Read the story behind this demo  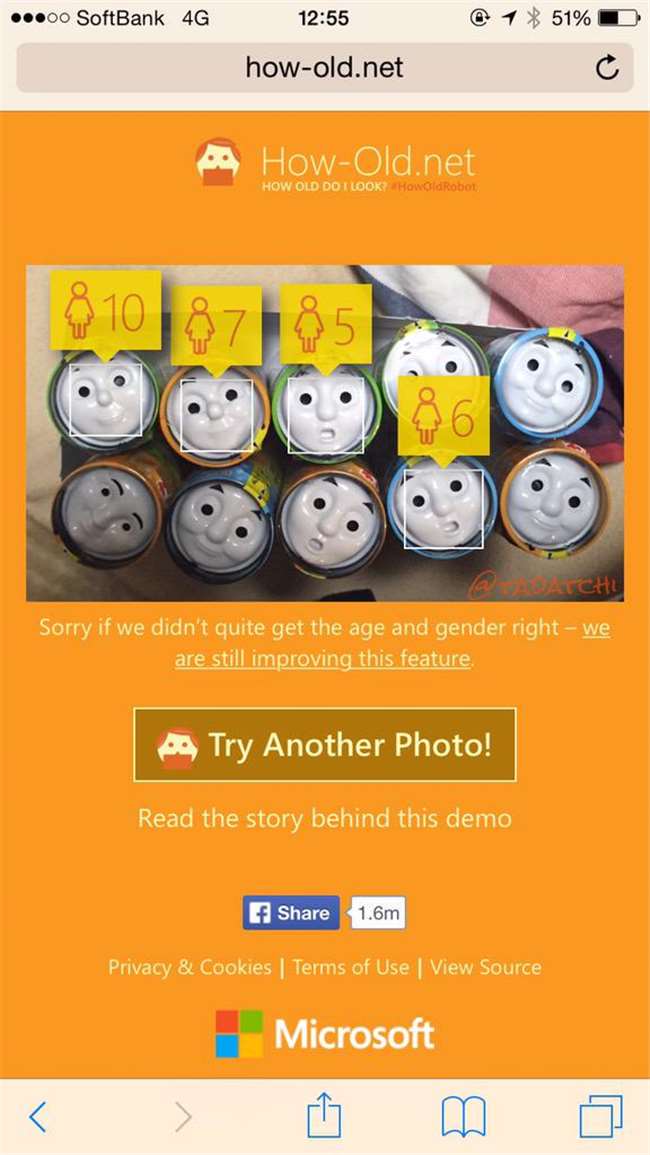pos(325,819)
